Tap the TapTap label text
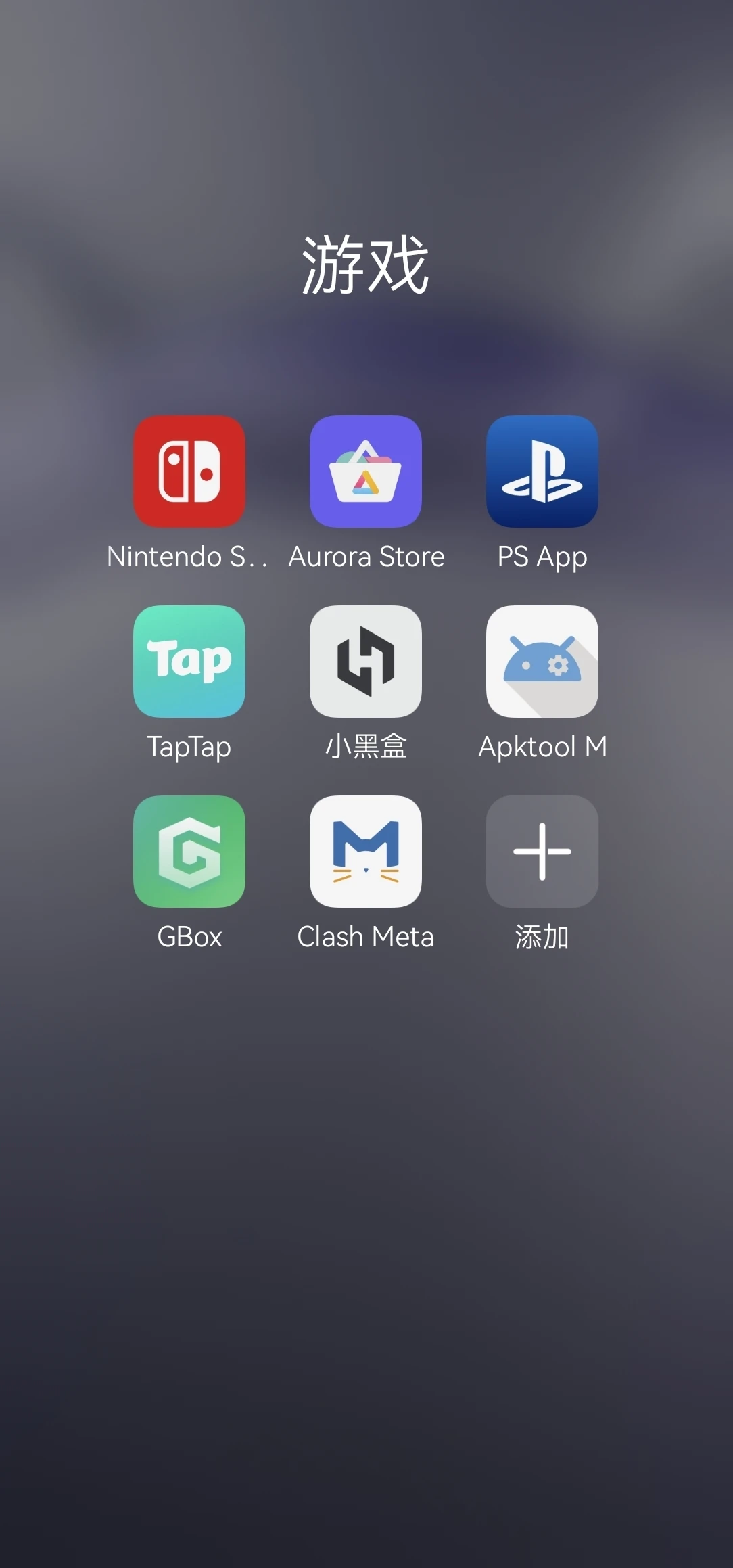This screenshot has height=1568, width=733. click(x=190, y=747)
